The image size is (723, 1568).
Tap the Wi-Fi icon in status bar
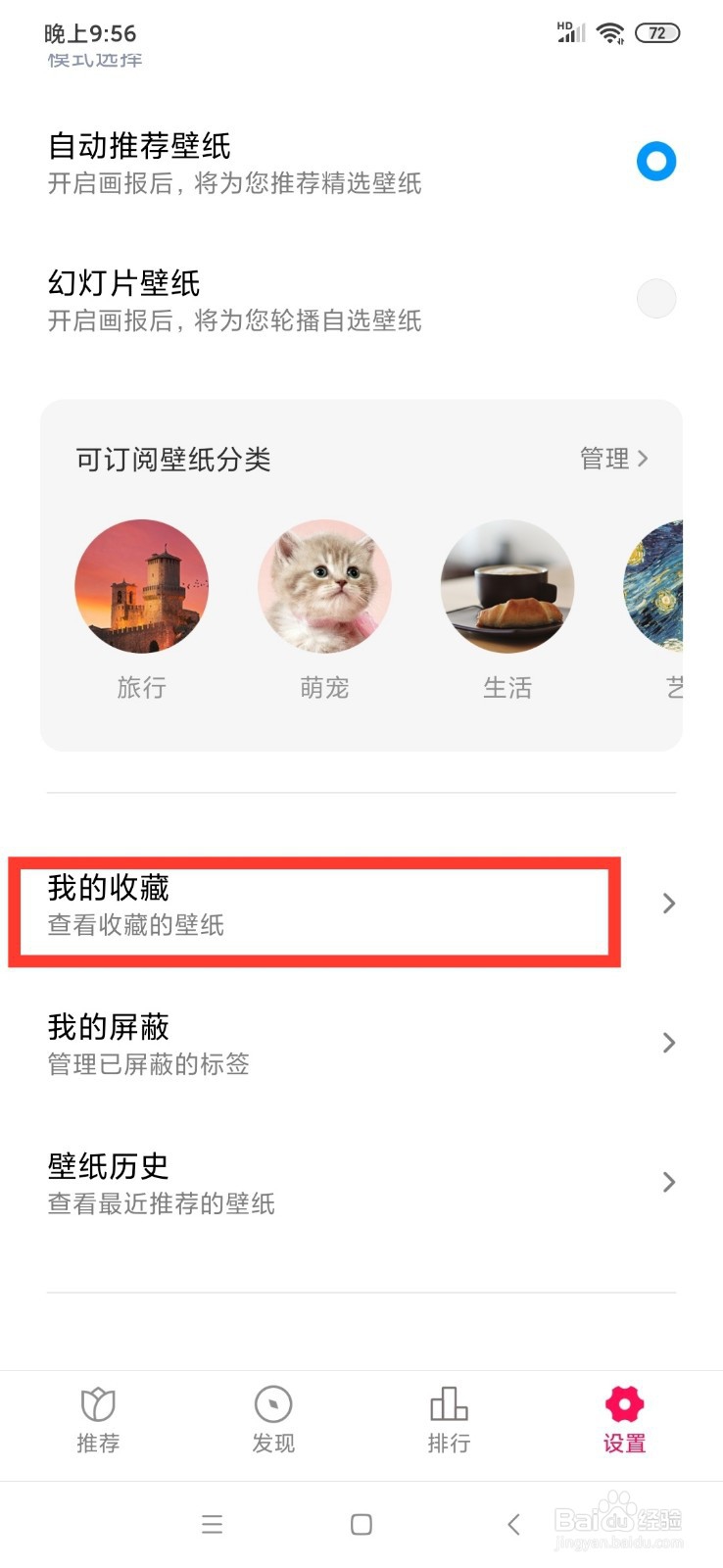[x=609, y=32]
